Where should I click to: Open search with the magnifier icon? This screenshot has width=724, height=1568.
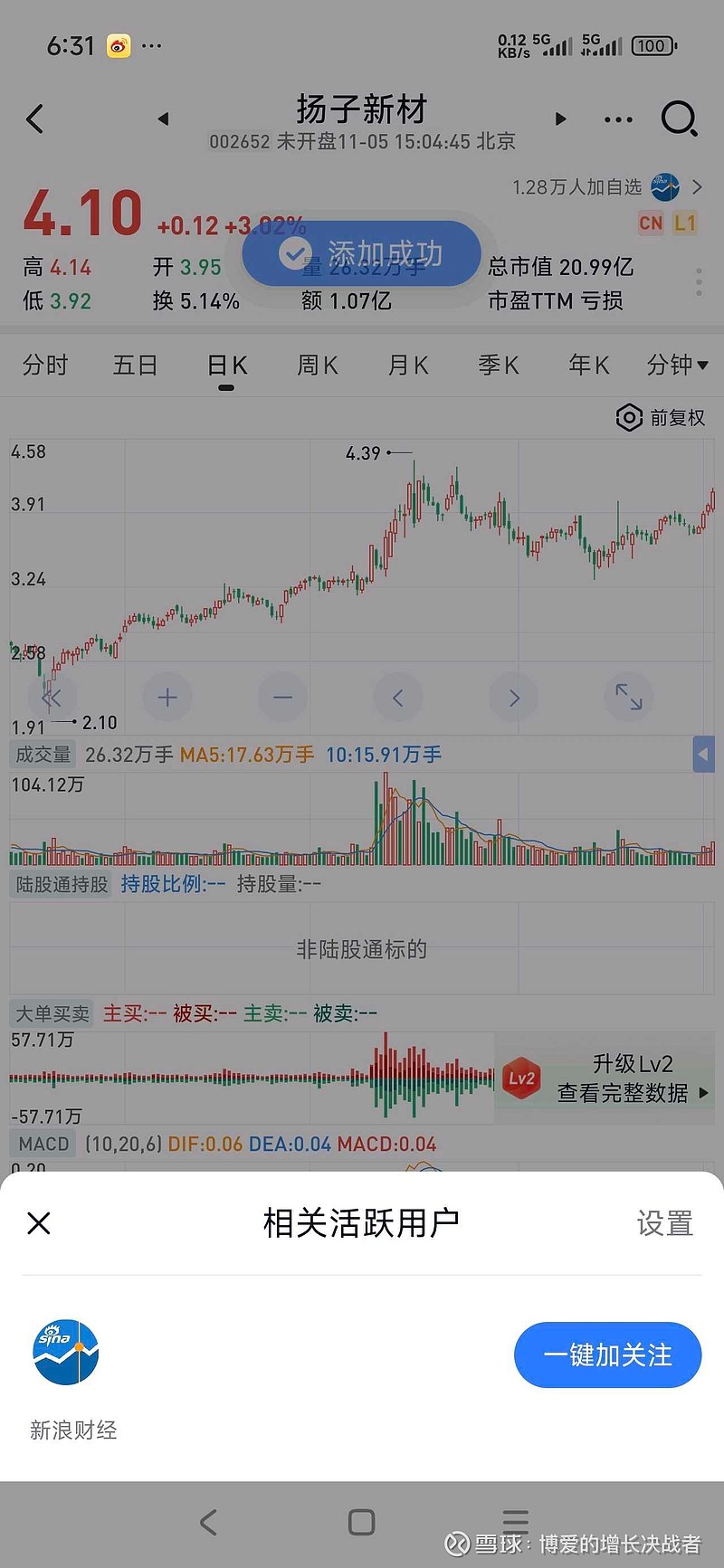tap(679, 119)
